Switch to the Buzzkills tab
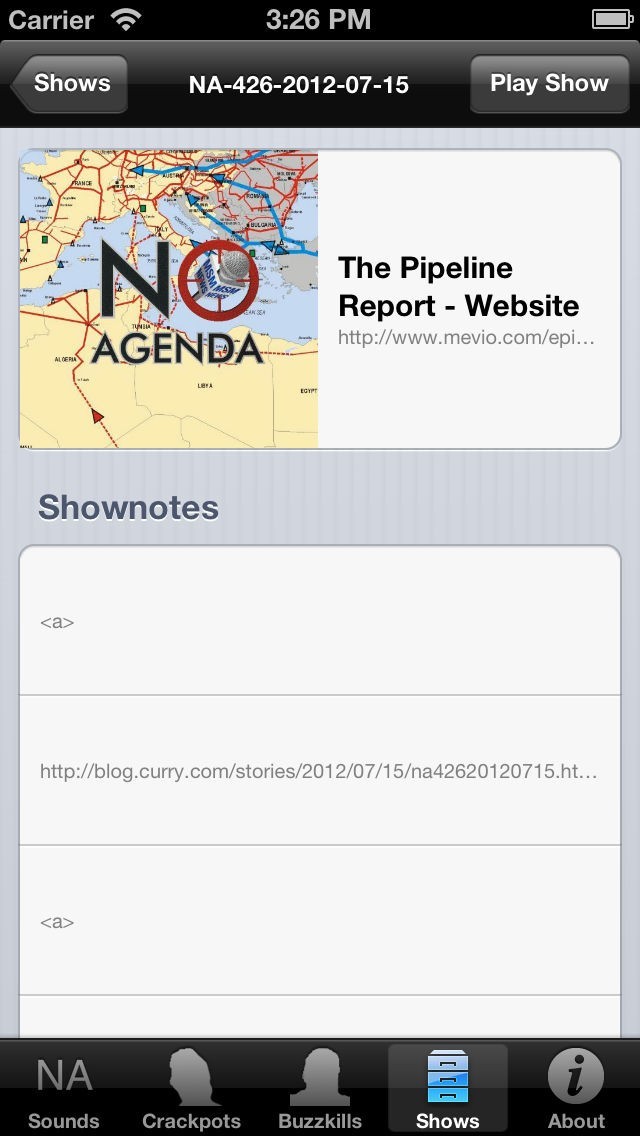 point(320,1090)
